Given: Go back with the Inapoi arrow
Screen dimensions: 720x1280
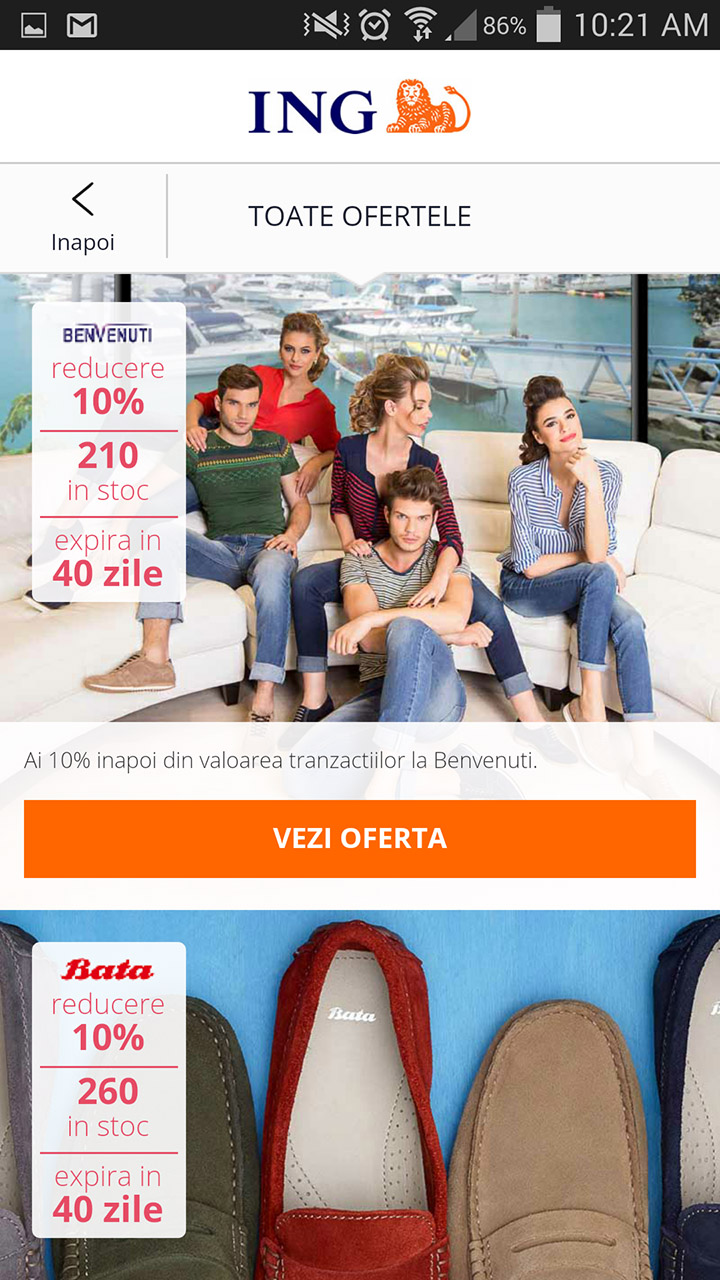Looking at the screenshot, I should [83, 217].
